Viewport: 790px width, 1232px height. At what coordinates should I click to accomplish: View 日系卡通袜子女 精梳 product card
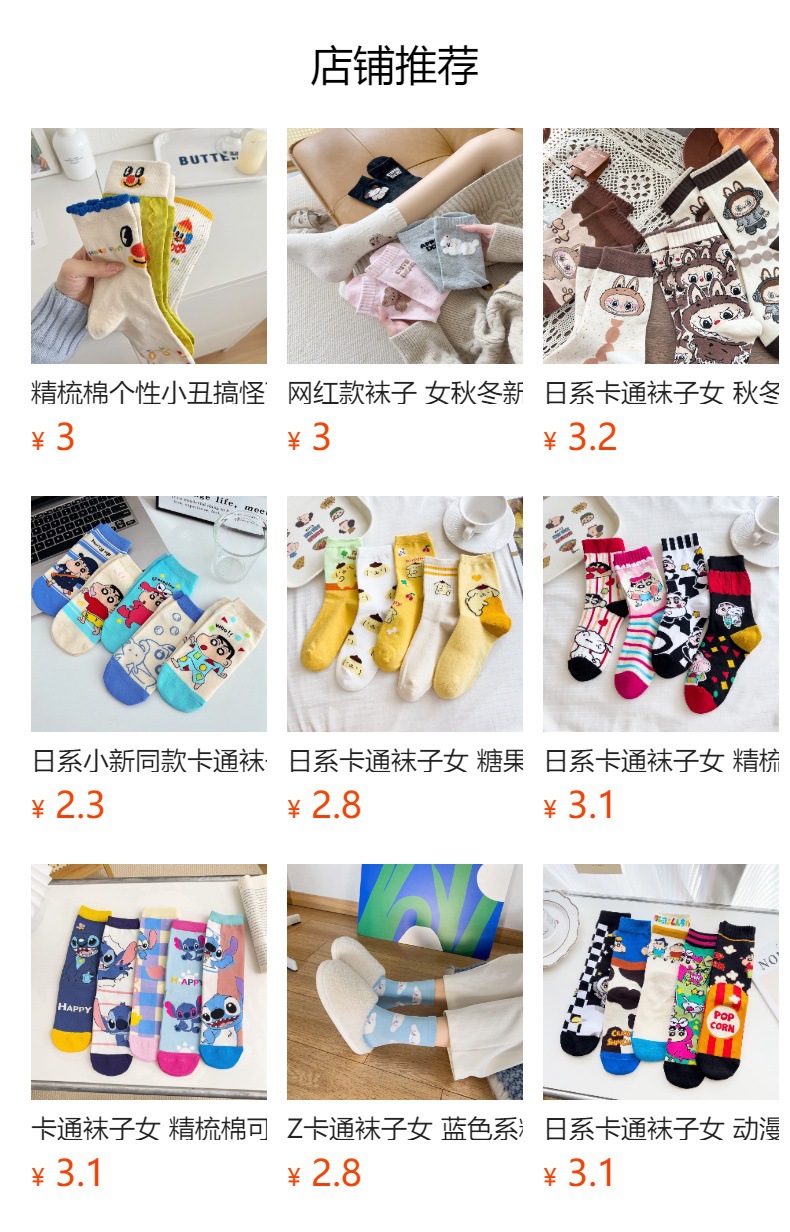660,614
